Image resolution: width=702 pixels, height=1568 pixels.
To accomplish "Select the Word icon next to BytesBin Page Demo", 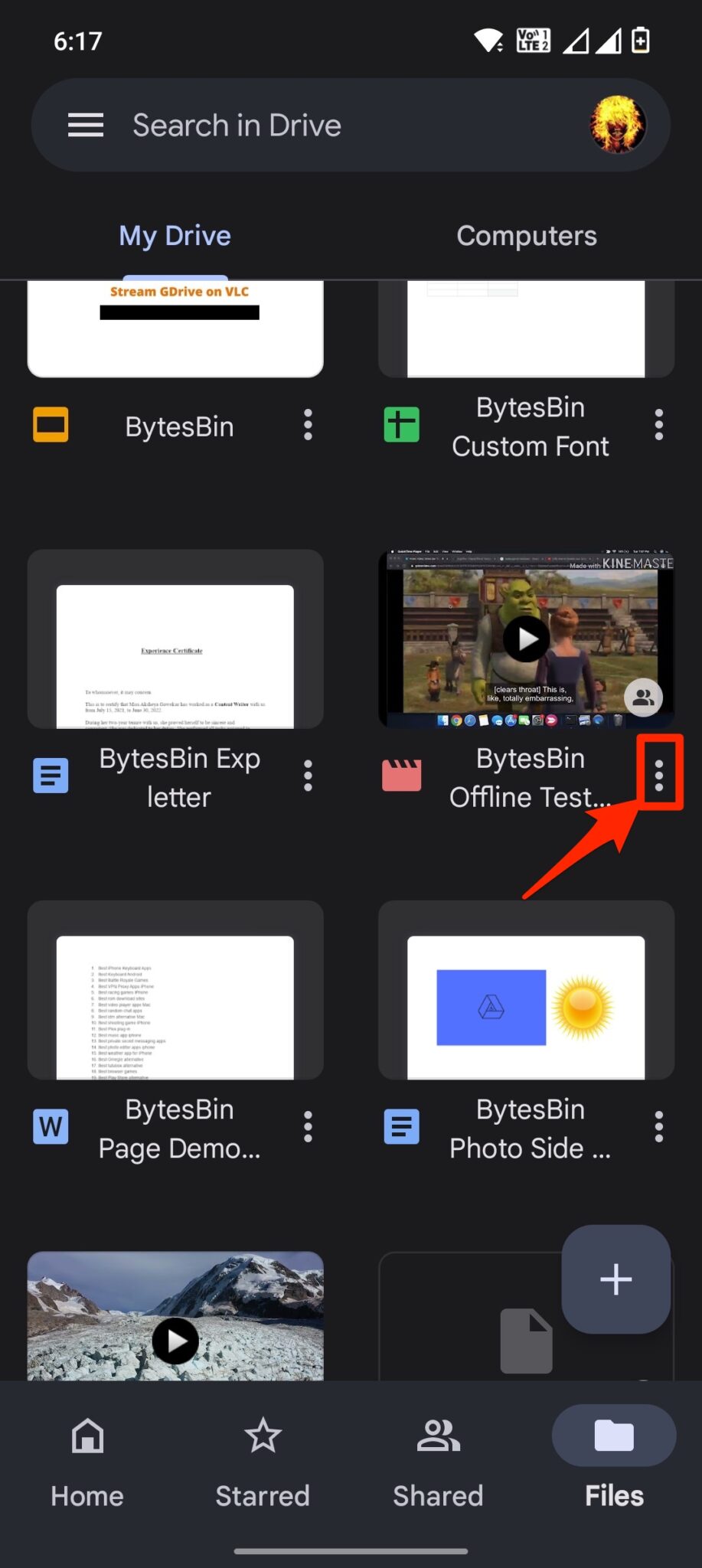I will [50, 1126].
